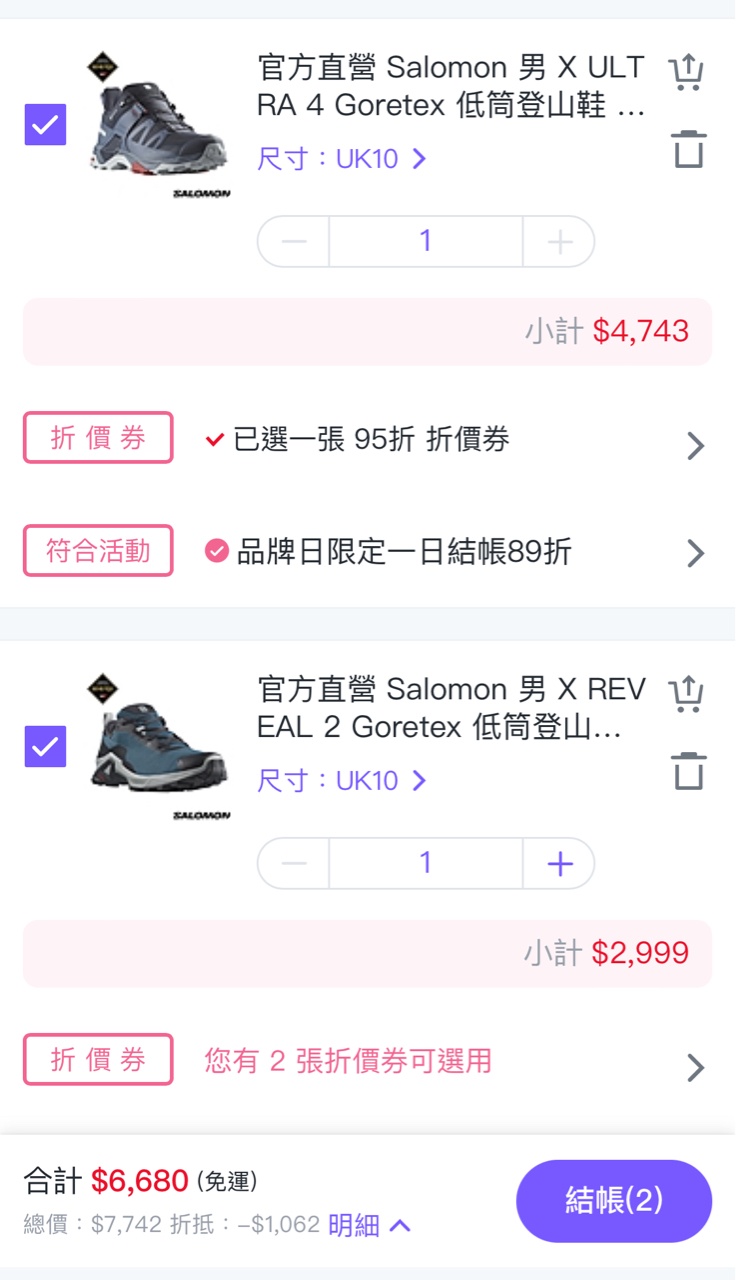Move X REVEAL 2 out of cart icon
Screen dimensions: 736x1280
686,695
